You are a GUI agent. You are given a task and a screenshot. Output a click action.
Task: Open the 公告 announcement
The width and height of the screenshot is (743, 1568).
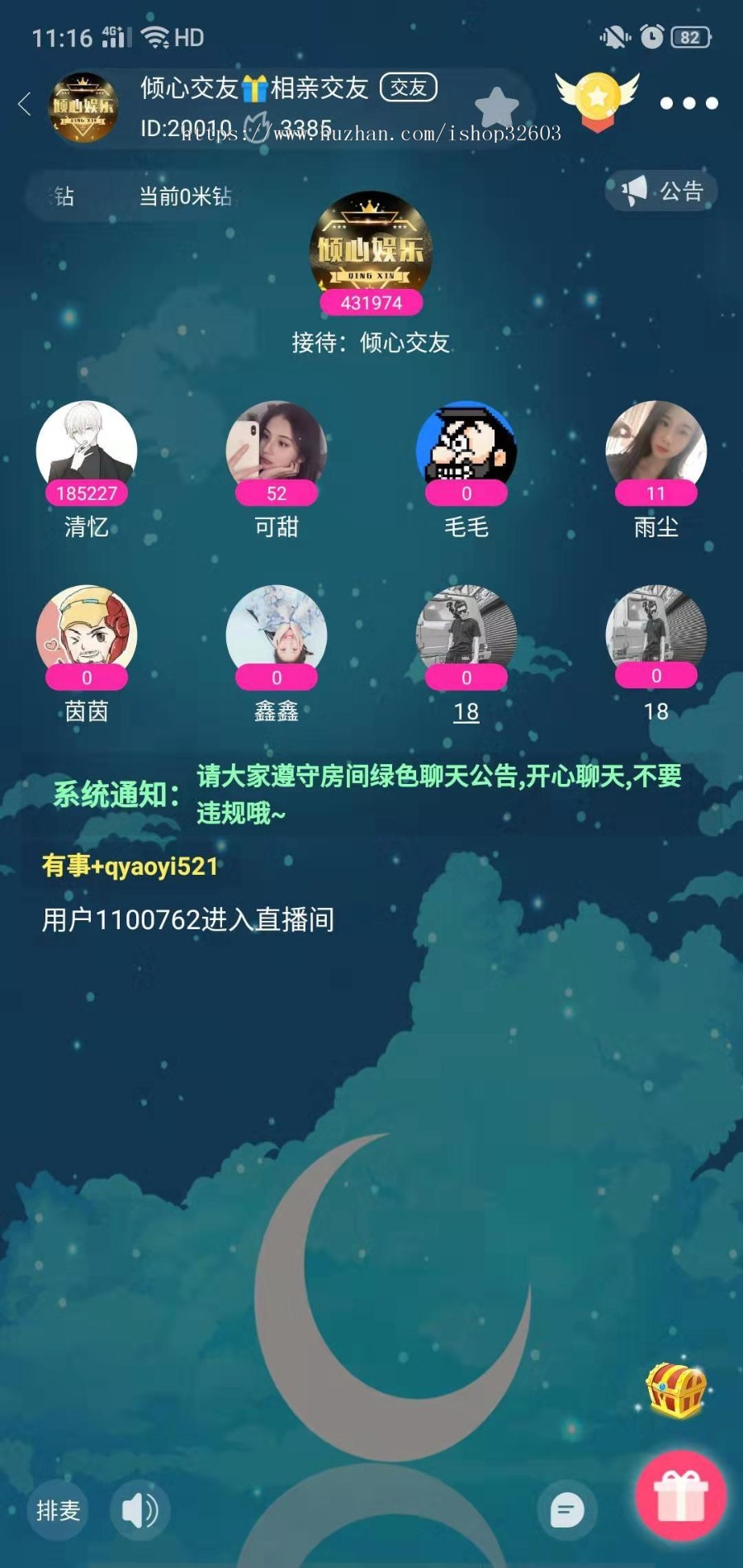[663, 191]
